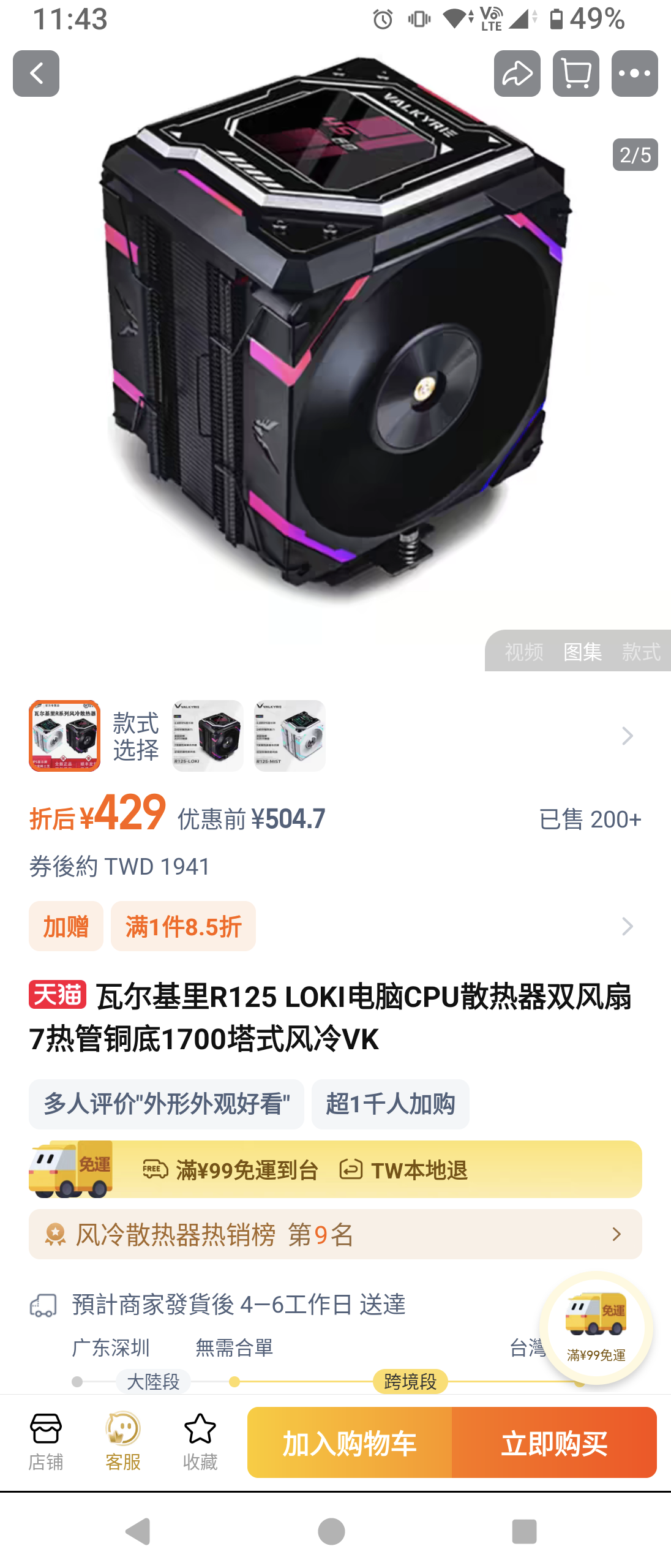The width and height of the screenshot is (671, 1568).
Task: Expand style options with the chevron
Action: (x=627, y=736)
